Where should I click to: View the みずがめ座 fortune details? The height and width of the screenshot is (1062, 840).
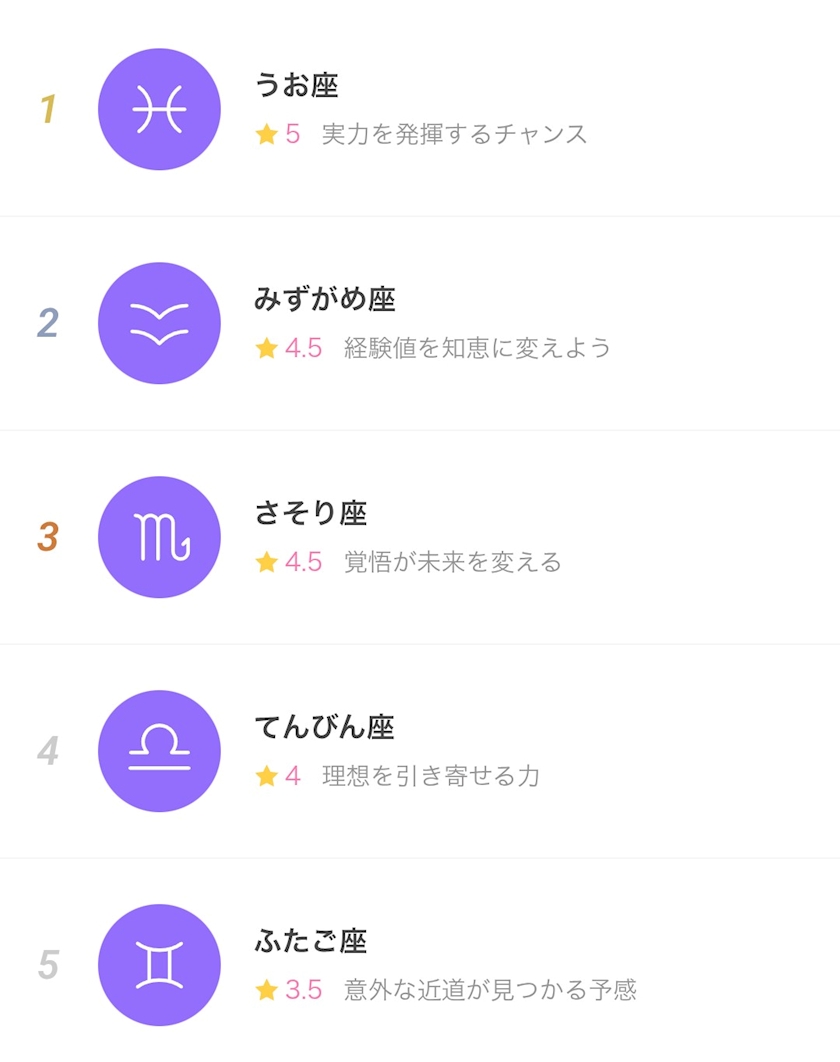(420, 323)
